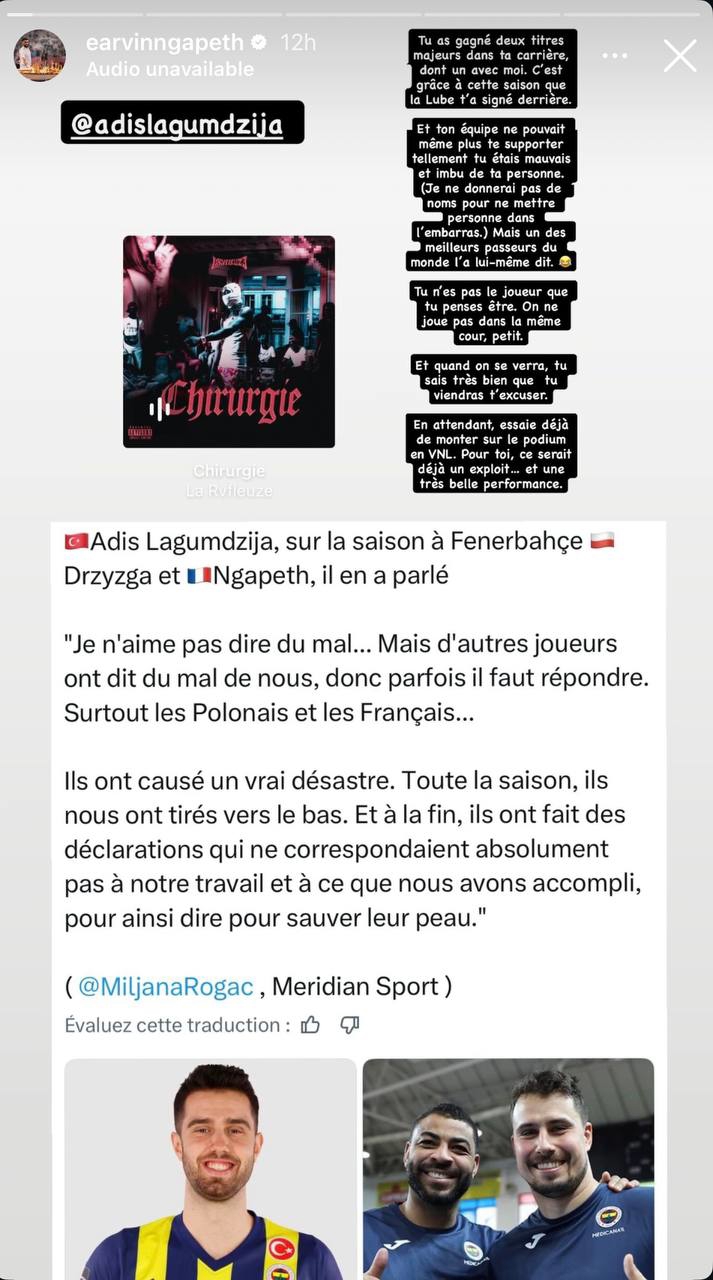
Task: Tap the @adislagumdzija mention sticker
Action: 182,122
